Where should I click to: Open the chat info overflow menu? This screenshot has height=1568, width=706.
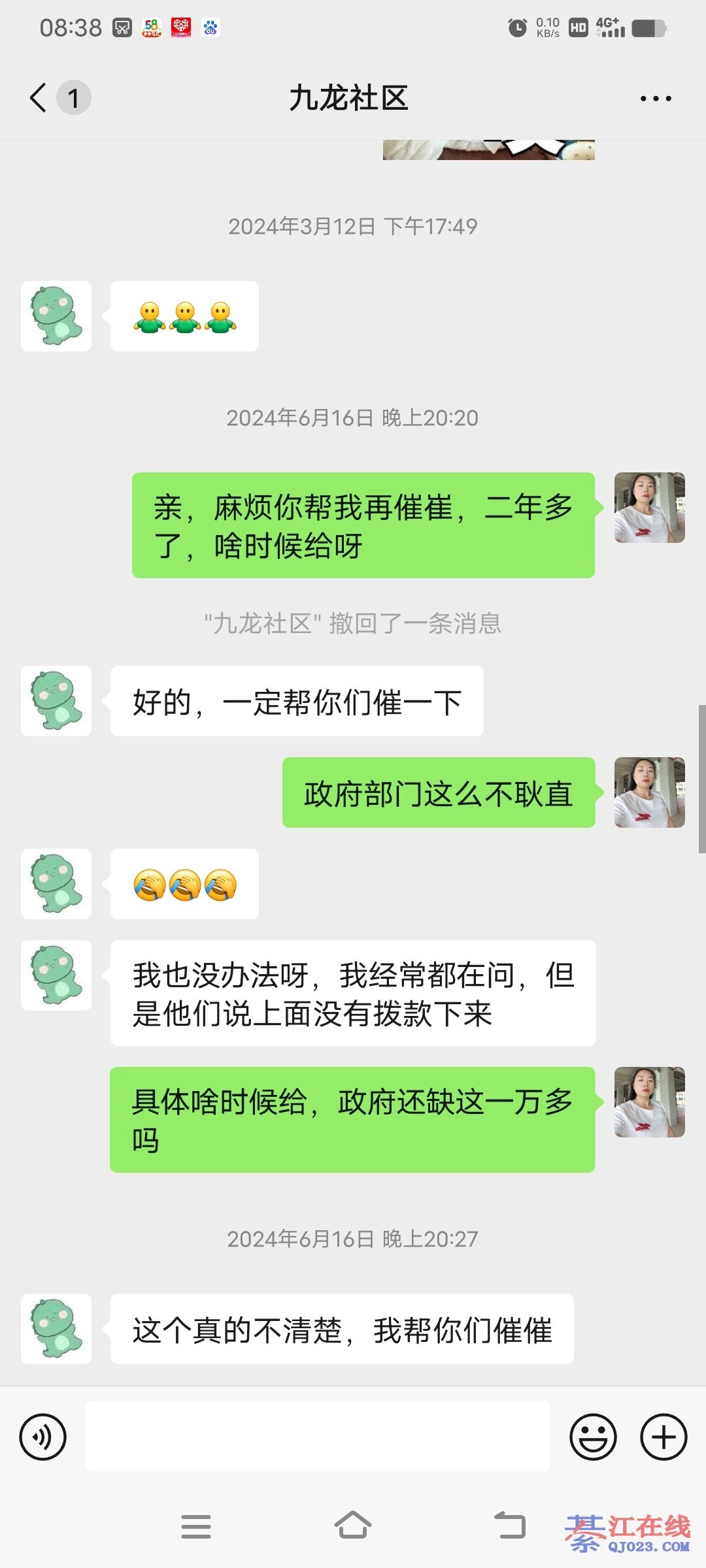(x=655, y=99)
